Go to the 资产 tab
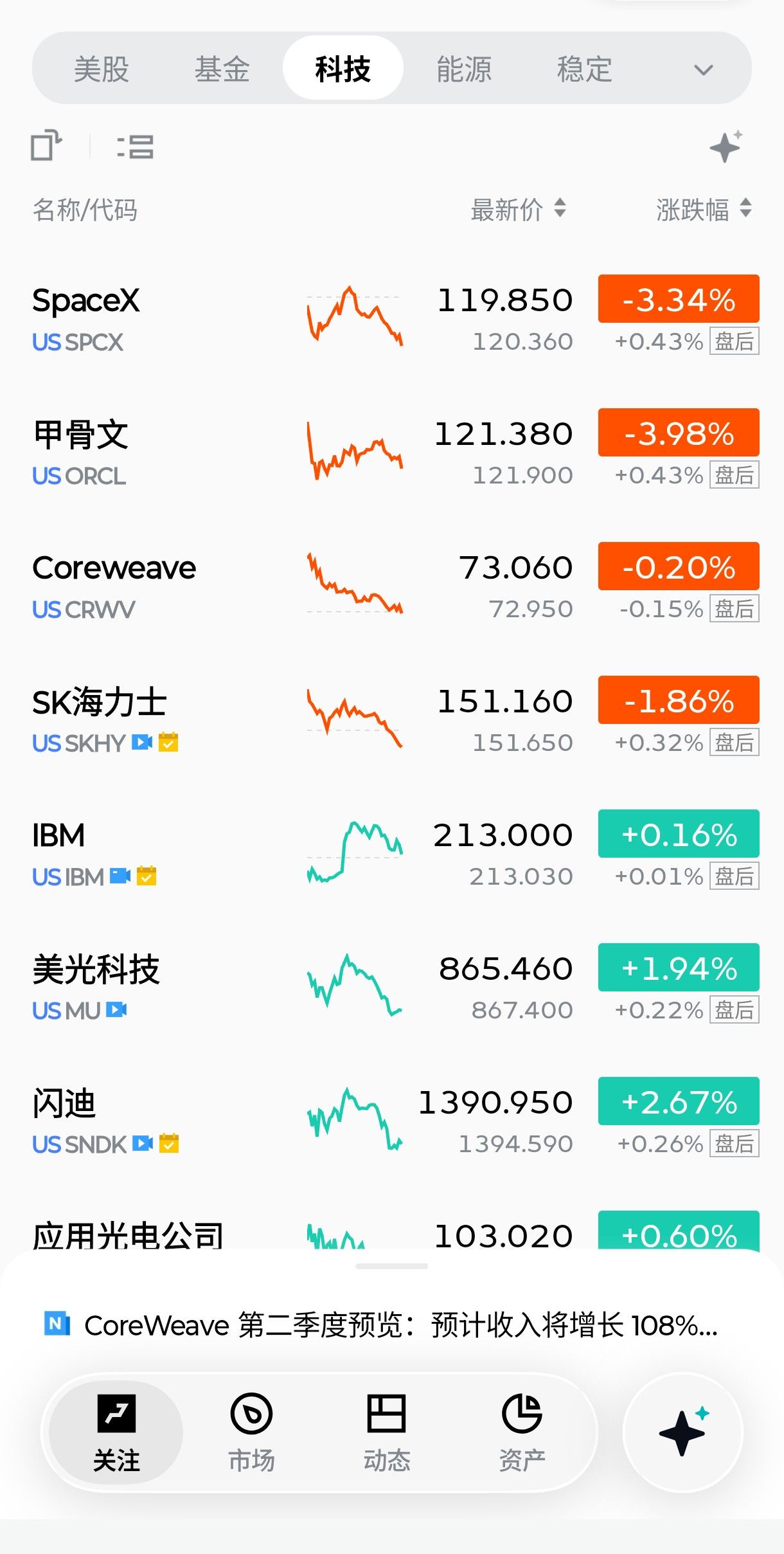 click(x=522, y=1432)
